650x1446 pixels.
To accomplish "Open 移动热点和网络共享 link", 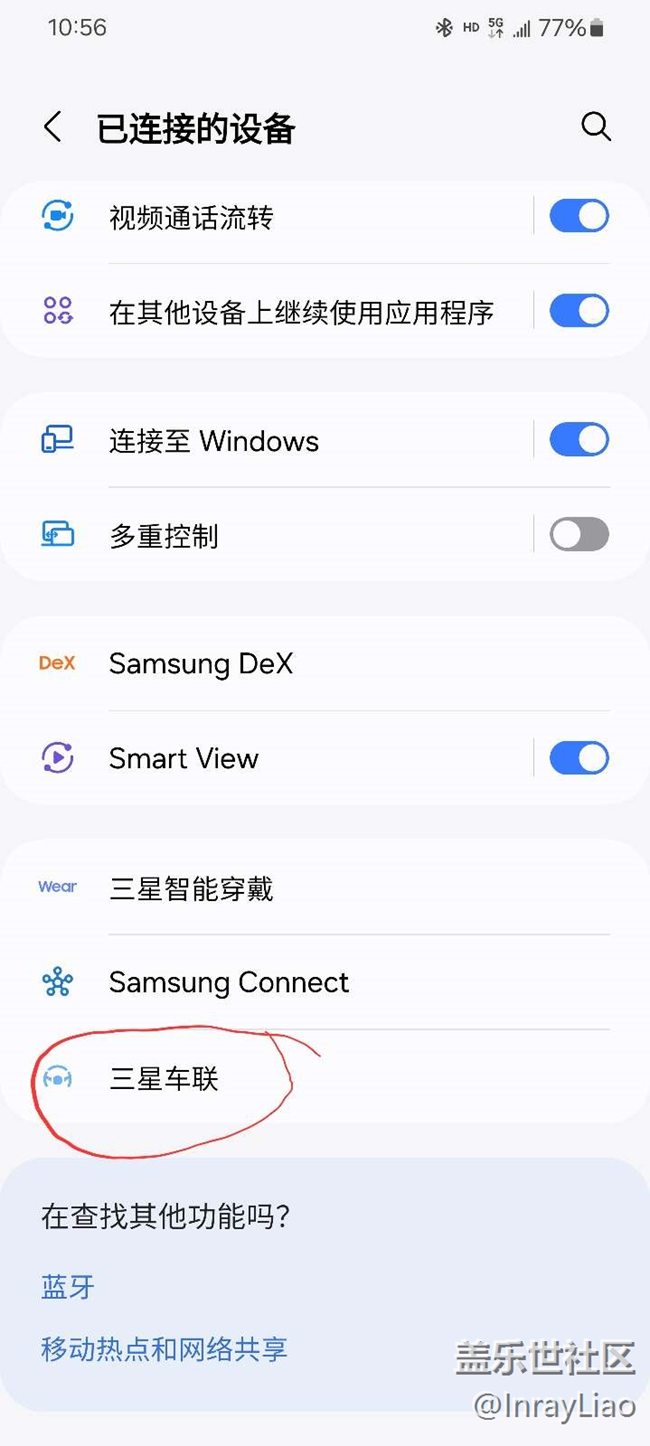I will click(x=164, y=1349).
